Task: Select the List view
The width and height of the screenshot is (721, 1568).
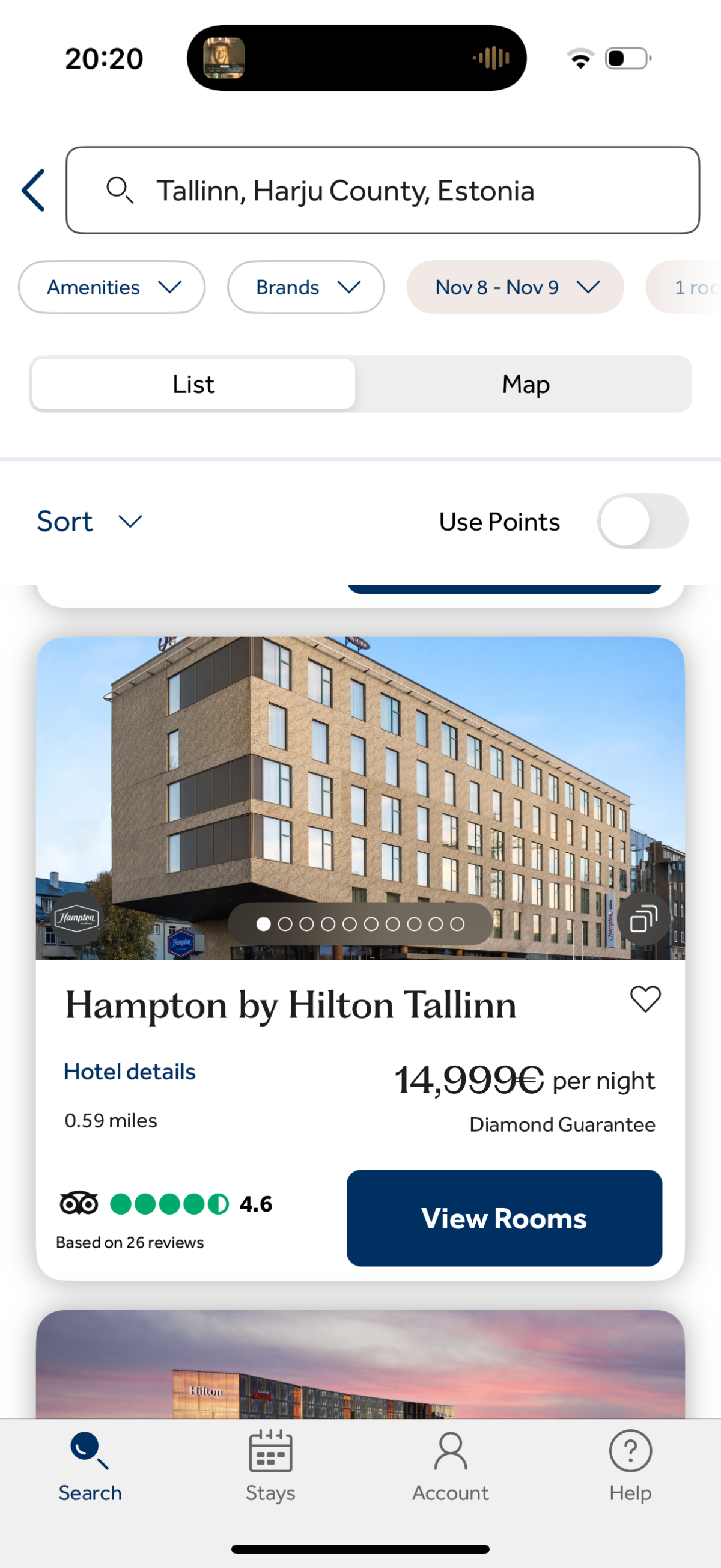Action: click(x=193, y=385)
